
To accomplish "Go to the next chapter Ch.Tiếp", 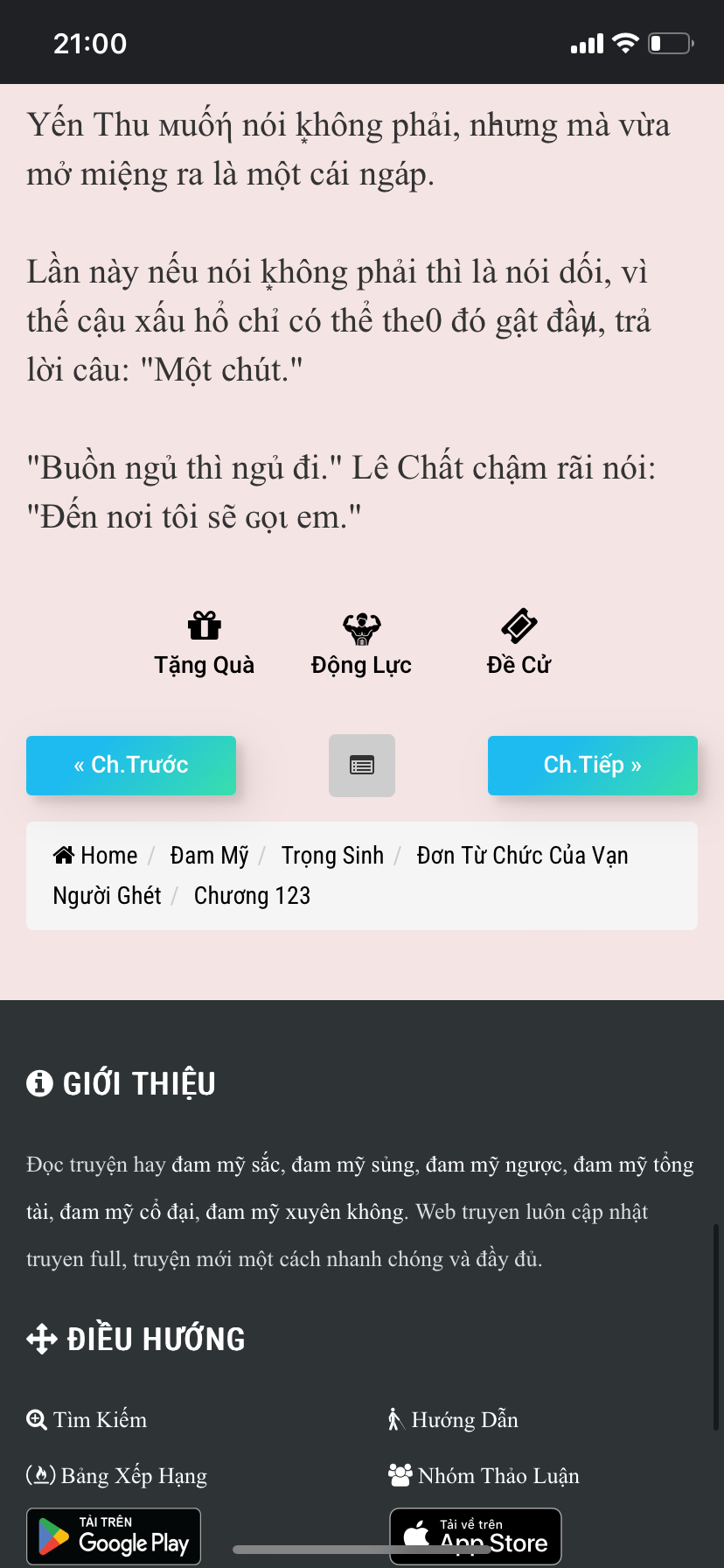I will [x=593, y=766].
